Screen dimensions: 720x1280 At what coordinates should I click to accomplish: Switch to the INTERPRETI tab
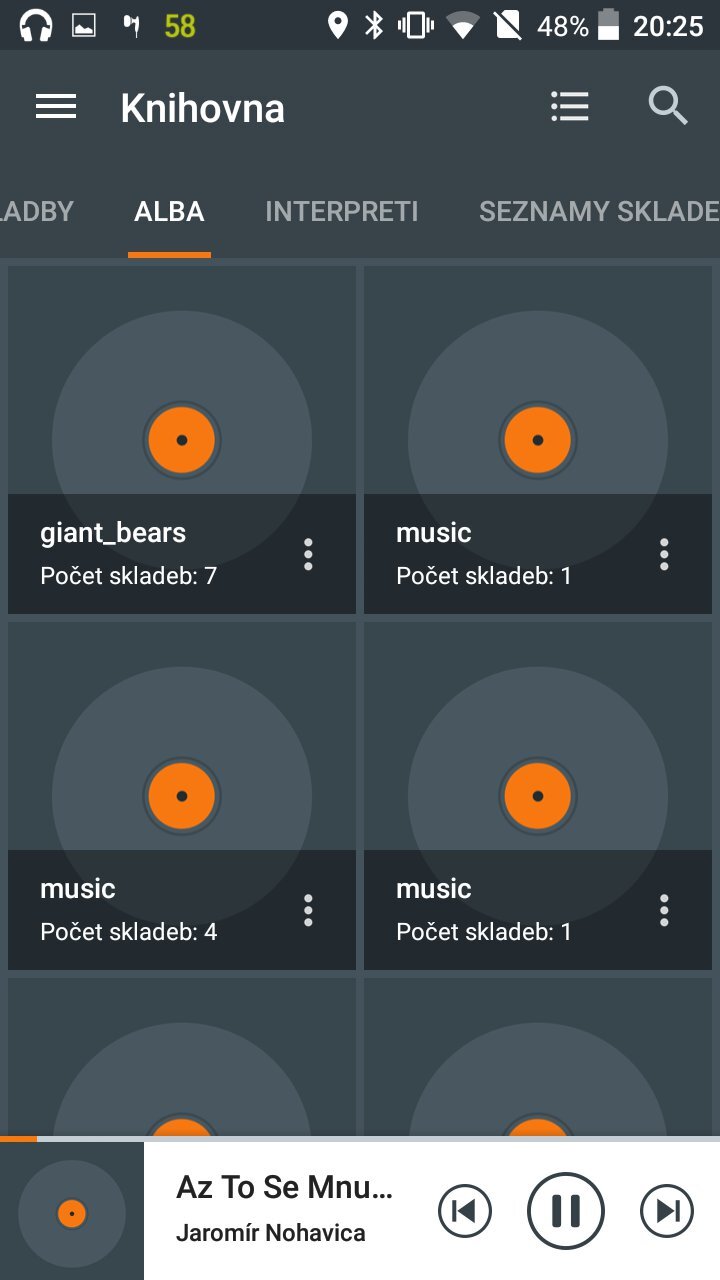(342, 211)
